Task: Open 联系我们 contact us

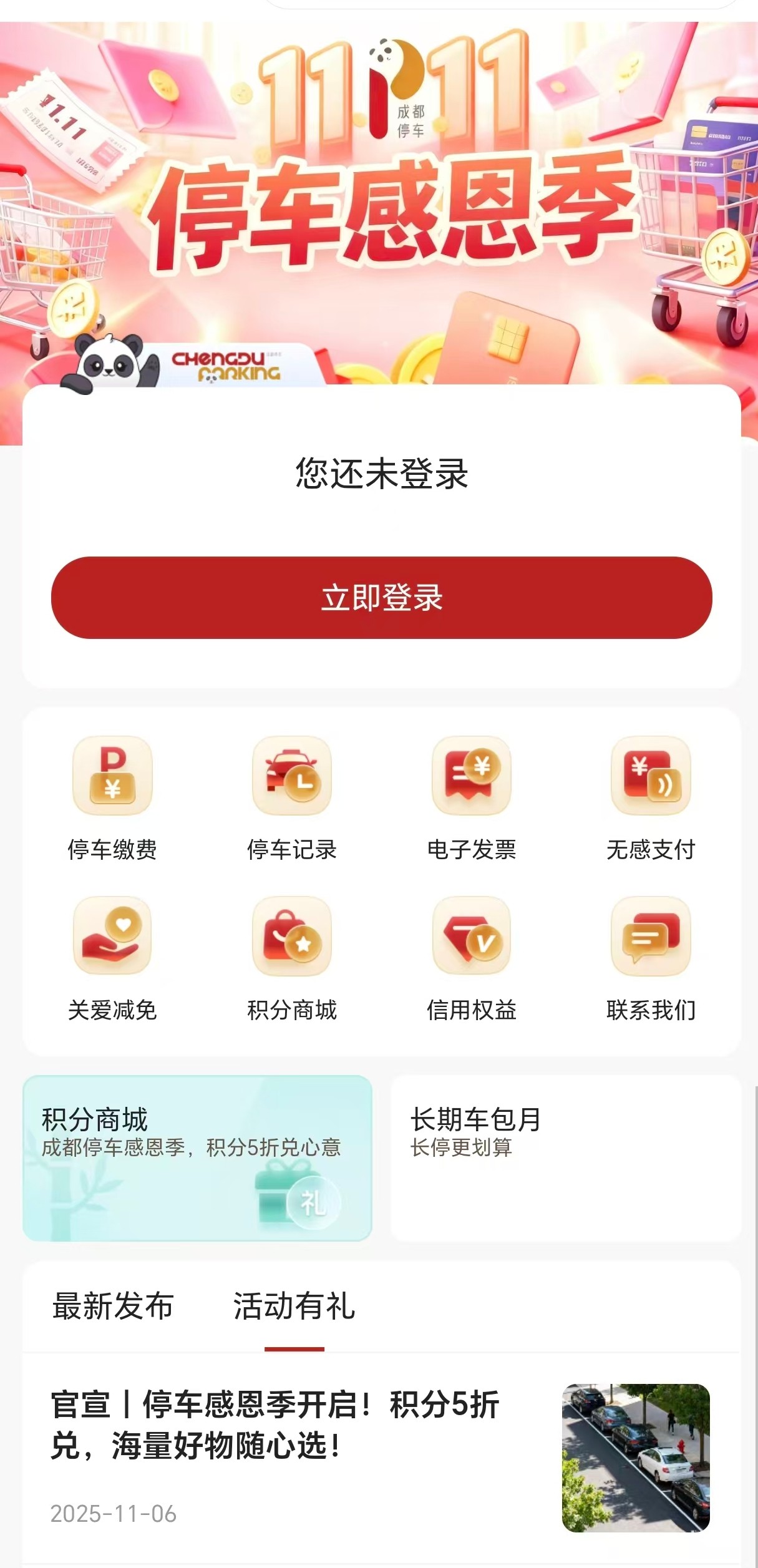Action: [651, 936]
